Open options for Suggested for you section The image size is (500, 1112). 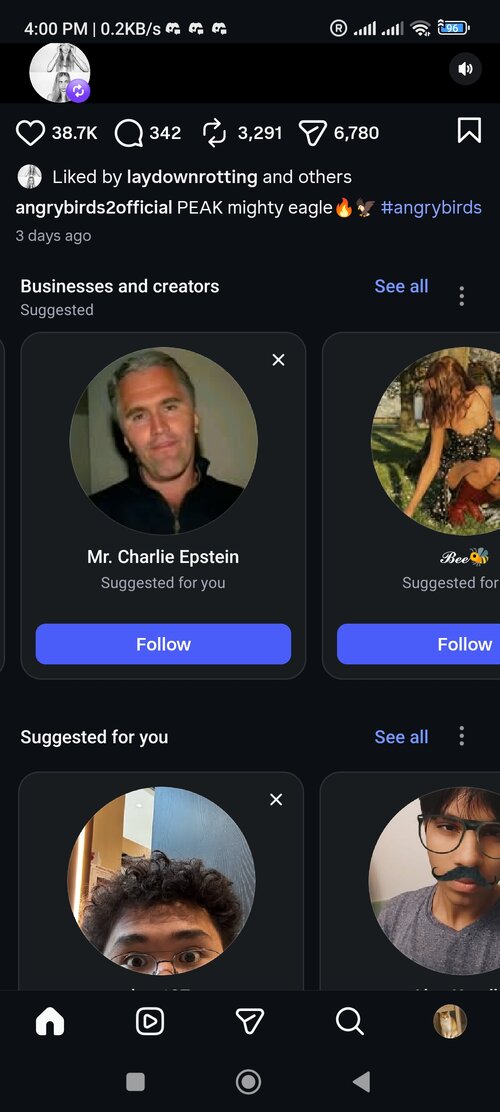click(x=462, y=736)
